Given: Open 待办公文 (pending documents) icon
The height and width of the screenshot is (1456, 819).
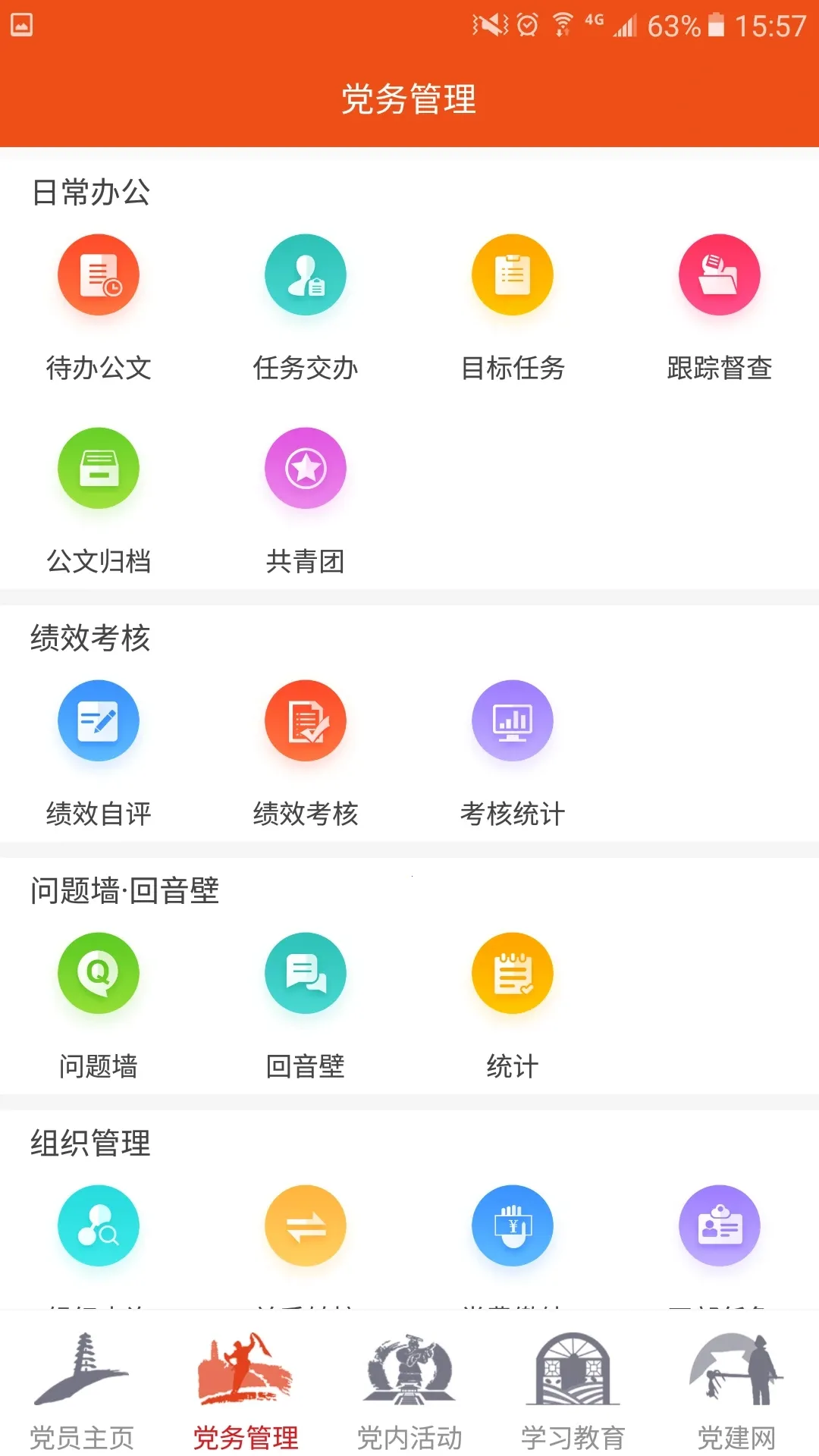Looking at the screenshot, I should pyautogui.click(x=97, y=275).
